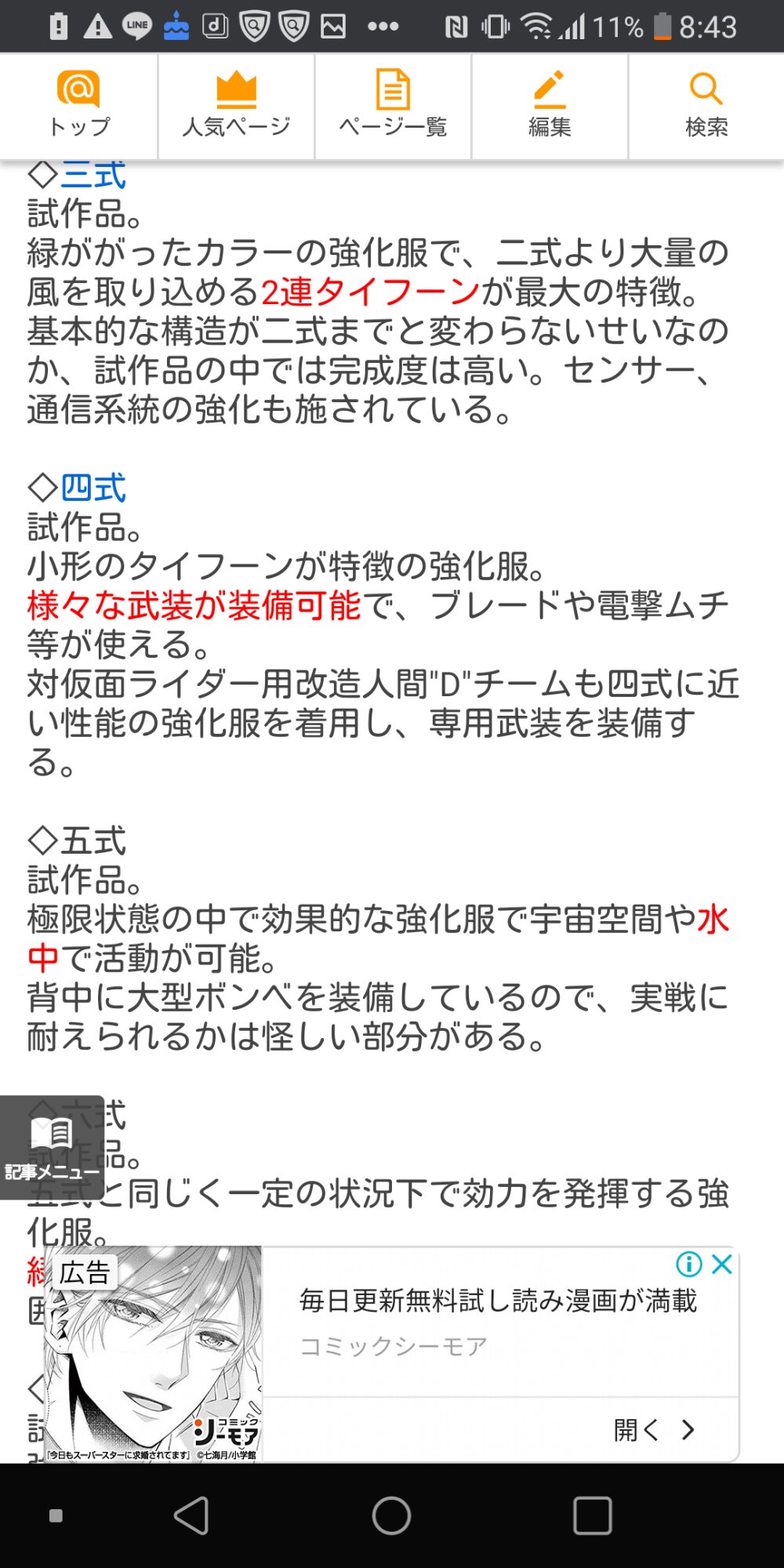784x1568 pixels.
Task: Close the manga ad banner
Action: click(x=722, y=1264)
